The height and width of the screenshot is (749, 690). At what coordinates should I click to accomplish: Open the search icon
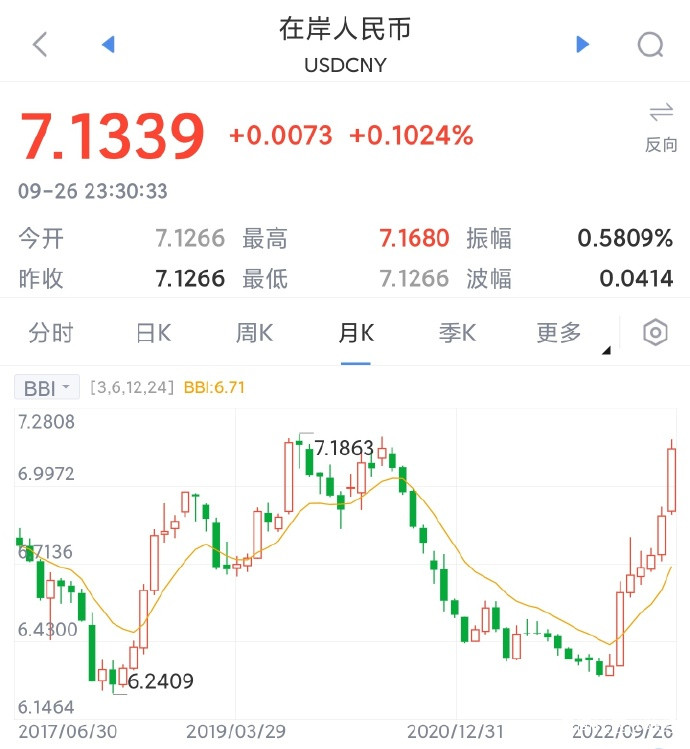(x=650, y=45)
